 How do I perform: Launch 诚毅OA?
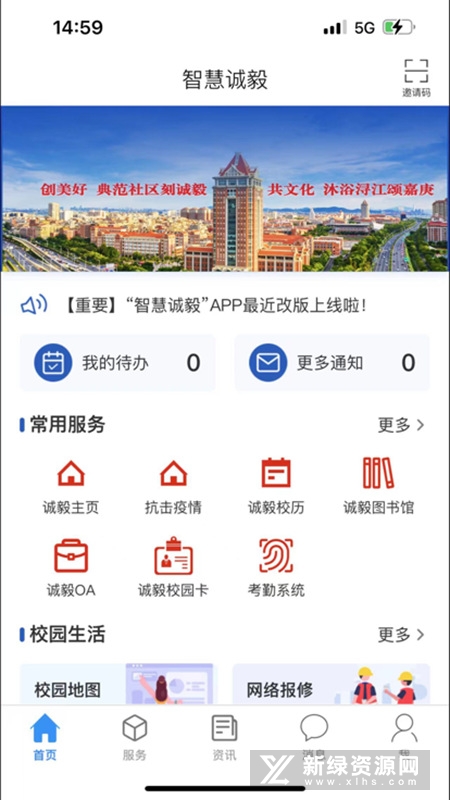pos(71,568)
